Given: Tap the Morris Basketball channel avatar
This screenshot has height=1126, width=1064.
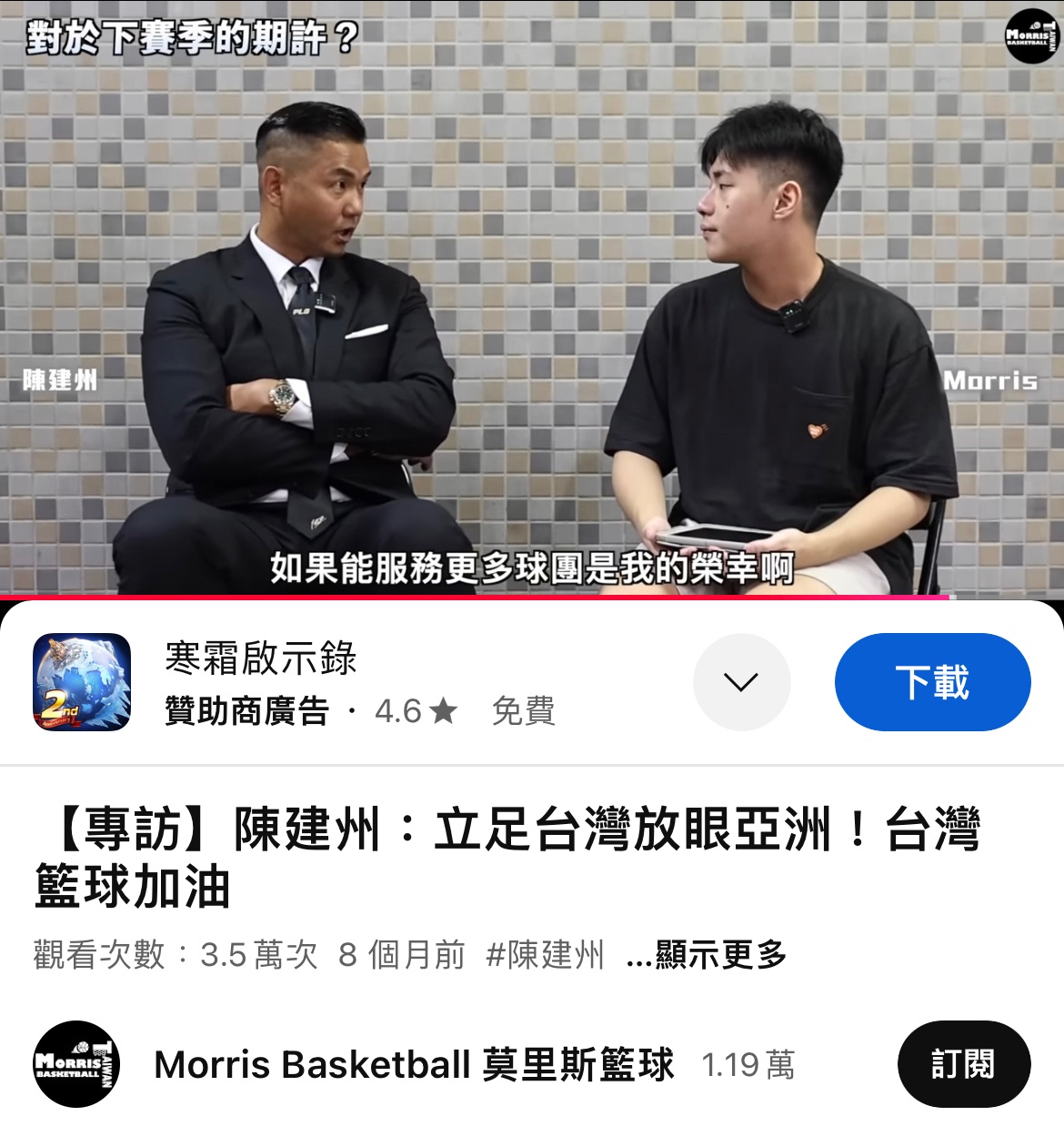Looking at the screenshot, I should coord(76,1064).
